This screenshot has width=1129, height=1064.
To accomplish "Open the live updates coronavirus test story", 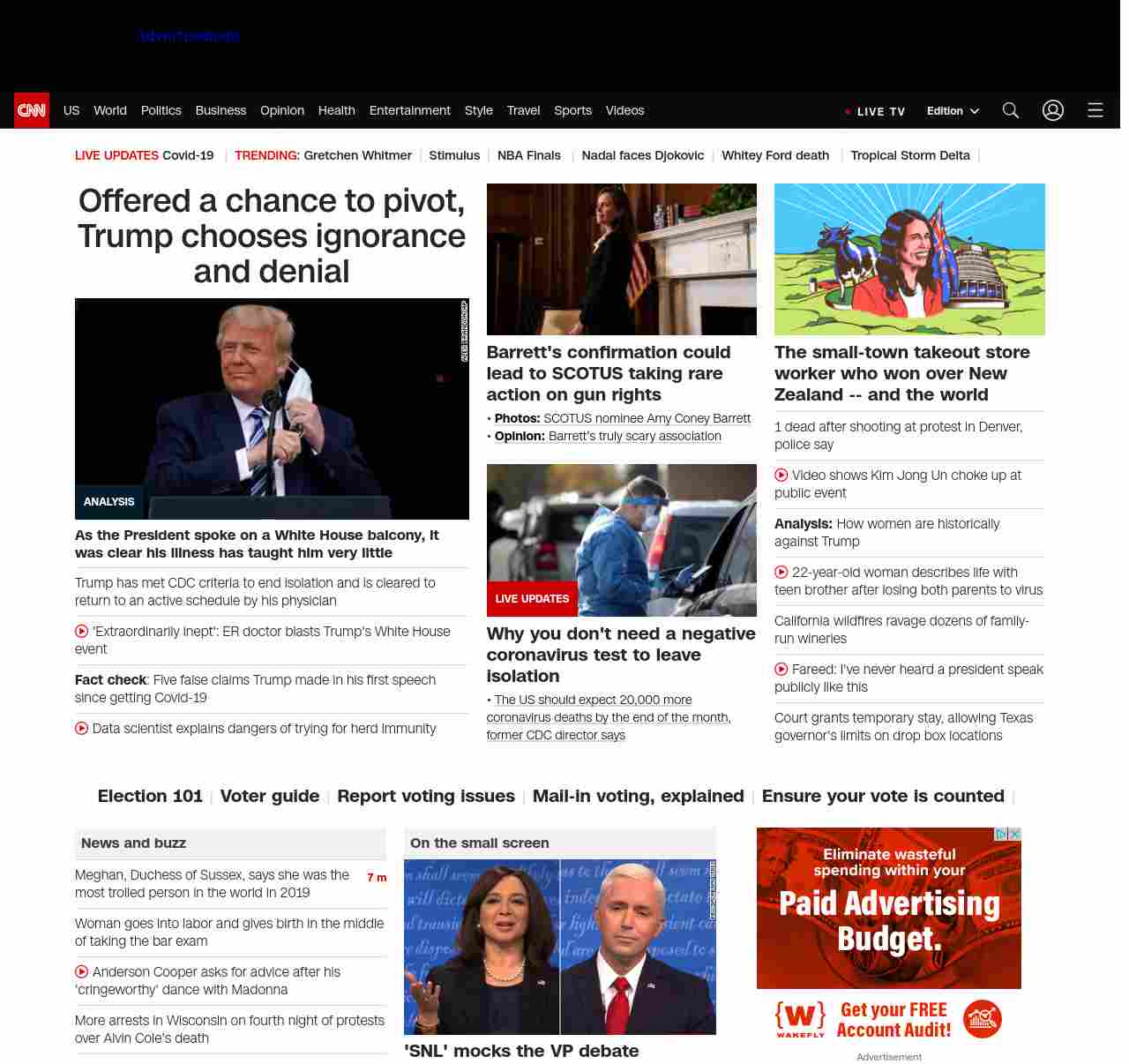I will (x=620, y=655).
